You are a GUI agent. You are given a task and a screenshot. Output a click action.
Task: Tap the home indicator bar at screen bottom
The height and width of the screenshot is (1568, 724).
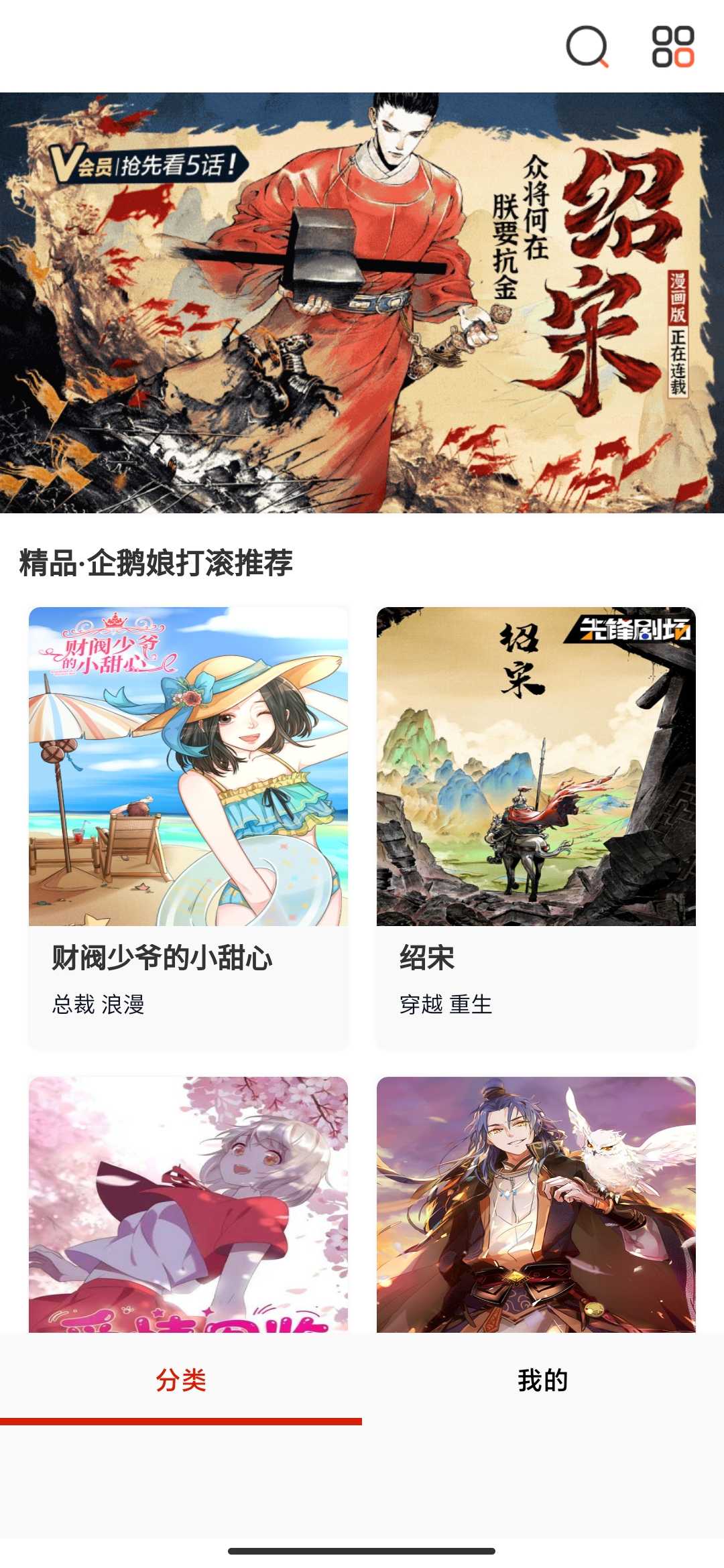click(362, 1551)
